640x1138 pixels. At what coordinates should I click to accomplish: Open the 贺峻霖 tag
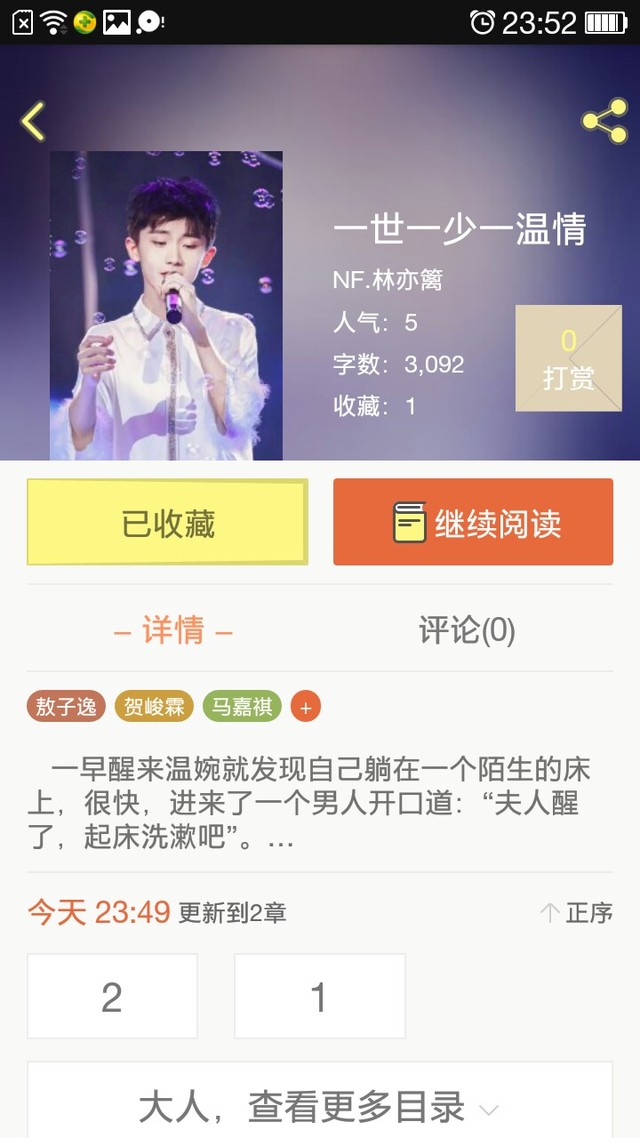click(x=154, y=706)
